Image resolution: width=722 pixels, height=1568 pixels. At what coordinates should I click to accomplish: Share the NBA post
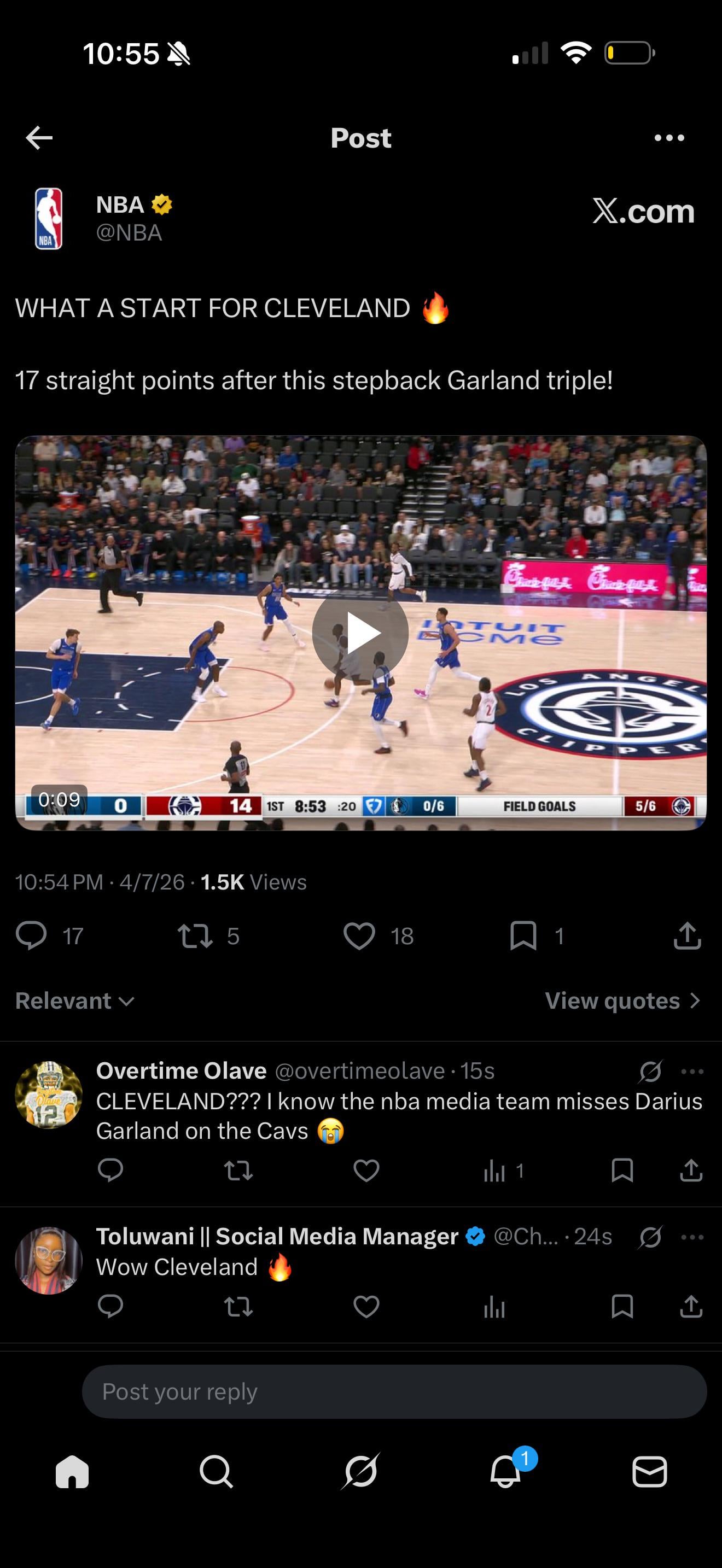click(x=688, y=935)
